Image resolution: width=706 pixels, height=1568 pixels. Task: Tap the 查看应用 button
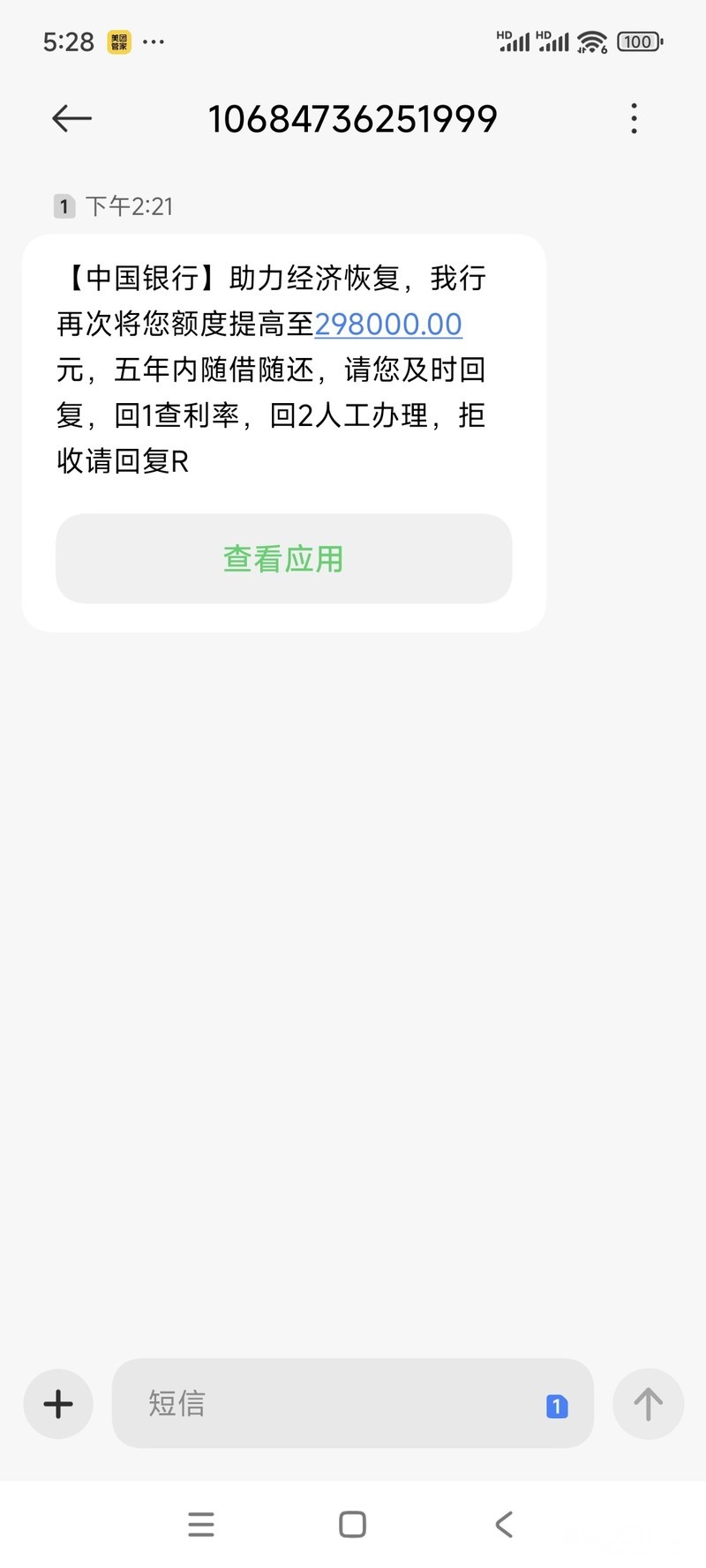(283, 559)
